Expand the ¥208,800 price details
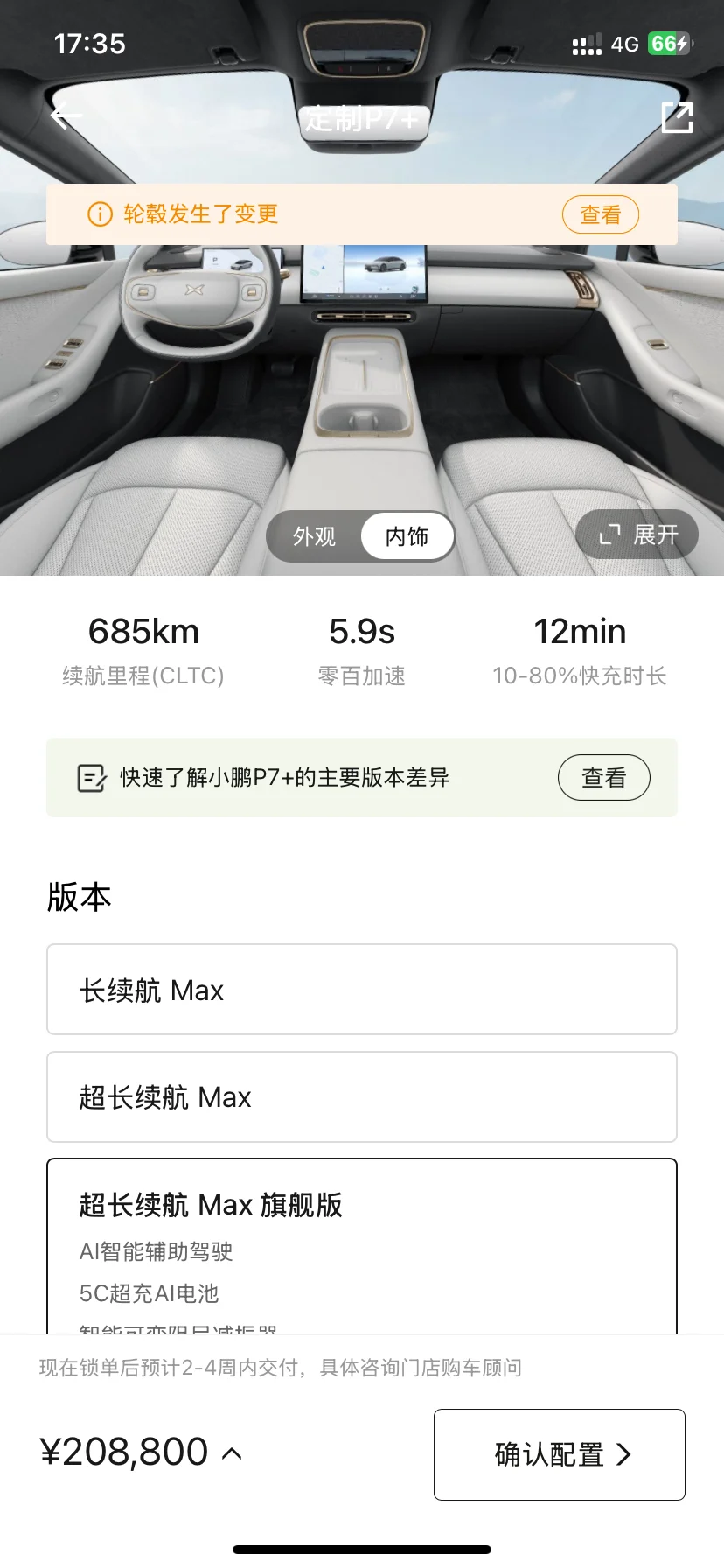The width and height of the screenshot is (724, 1568). point(140,1452)
